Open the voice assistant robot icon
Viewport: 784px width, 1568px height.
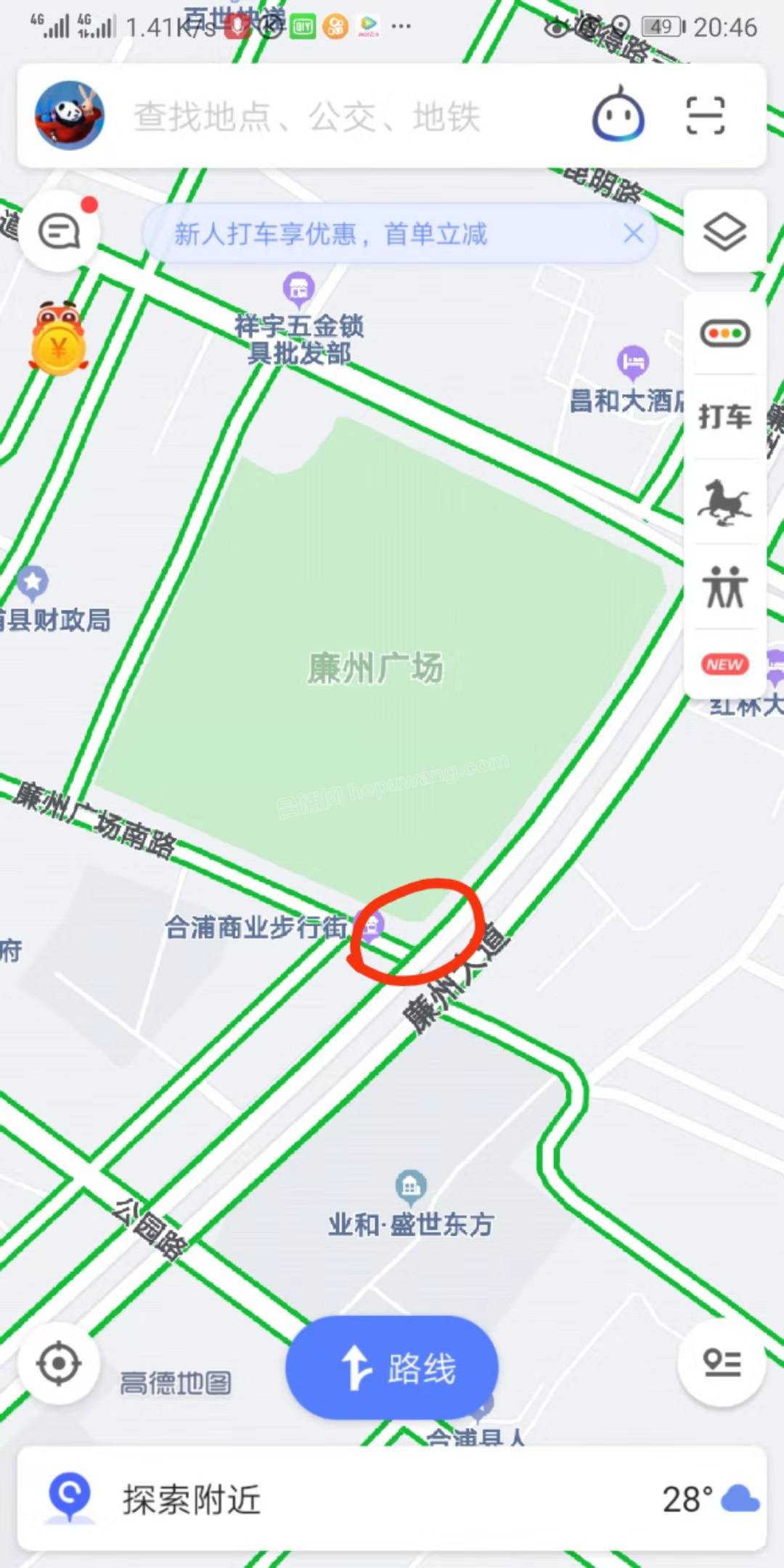(618, 115)
